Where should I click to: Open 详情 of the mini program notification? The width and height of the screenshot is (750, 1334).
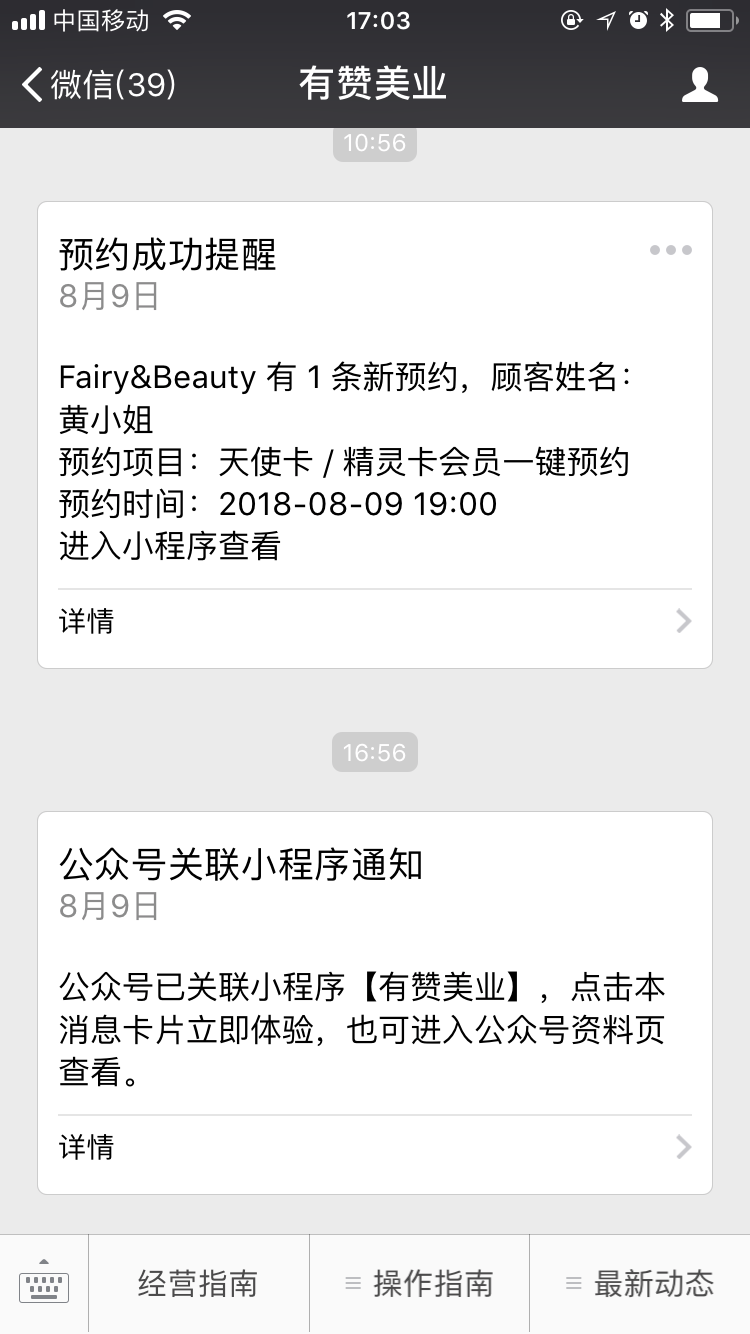(x=85, y=1147)
